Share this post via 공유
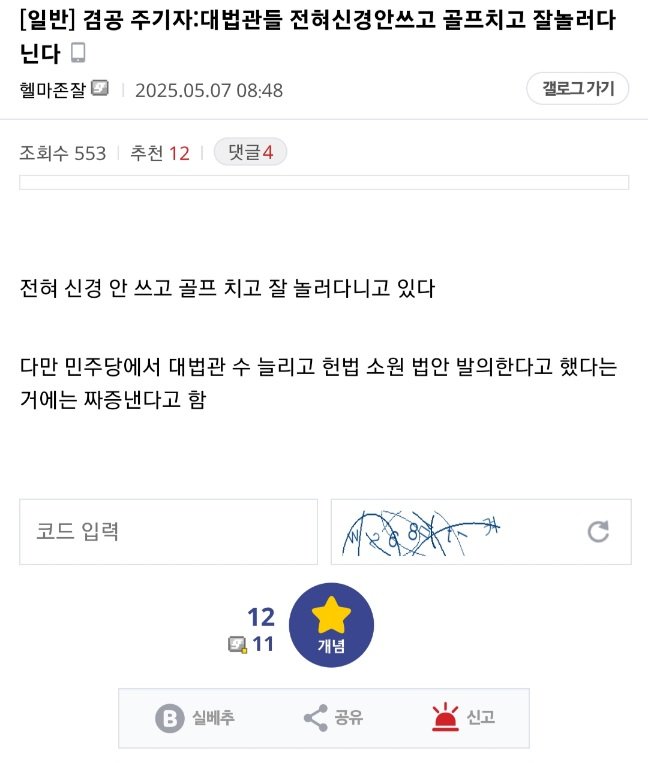Viewport: 648px width, 763px height. [x=333, y=717]
